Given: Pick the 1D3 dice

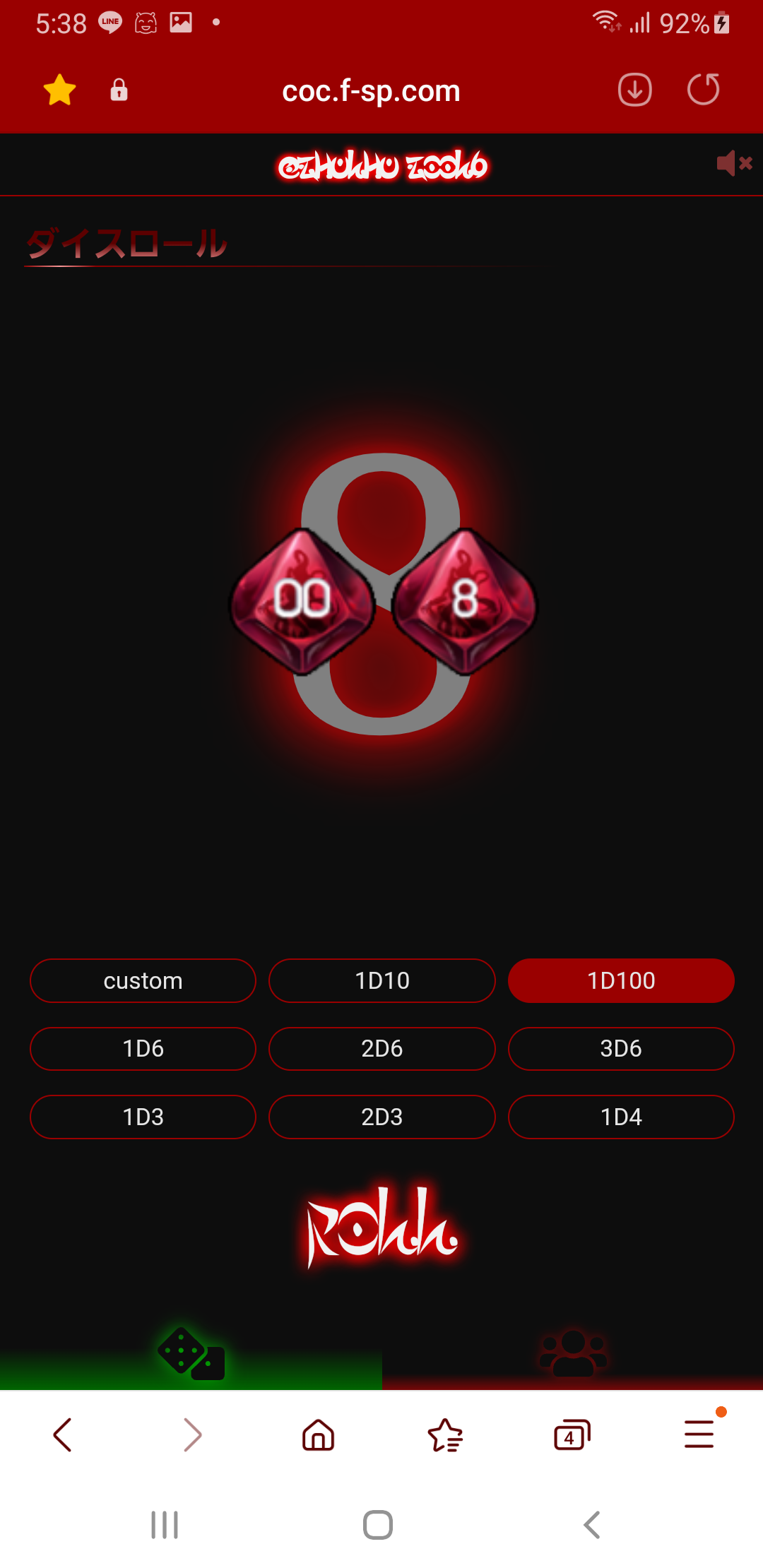Looking at the screenshot, I should [143, 1117].
